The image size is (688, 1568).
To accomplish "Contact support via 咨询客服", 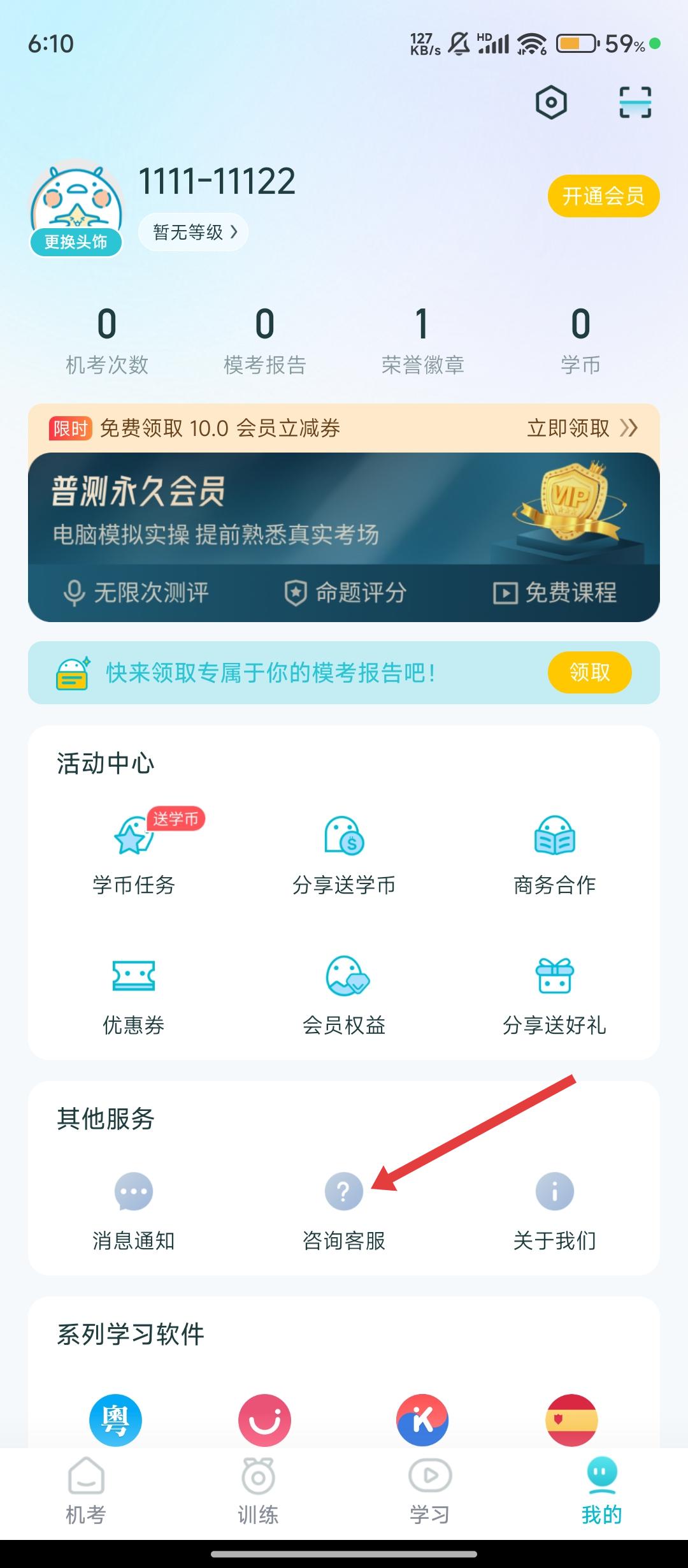I will point(344,1210).
